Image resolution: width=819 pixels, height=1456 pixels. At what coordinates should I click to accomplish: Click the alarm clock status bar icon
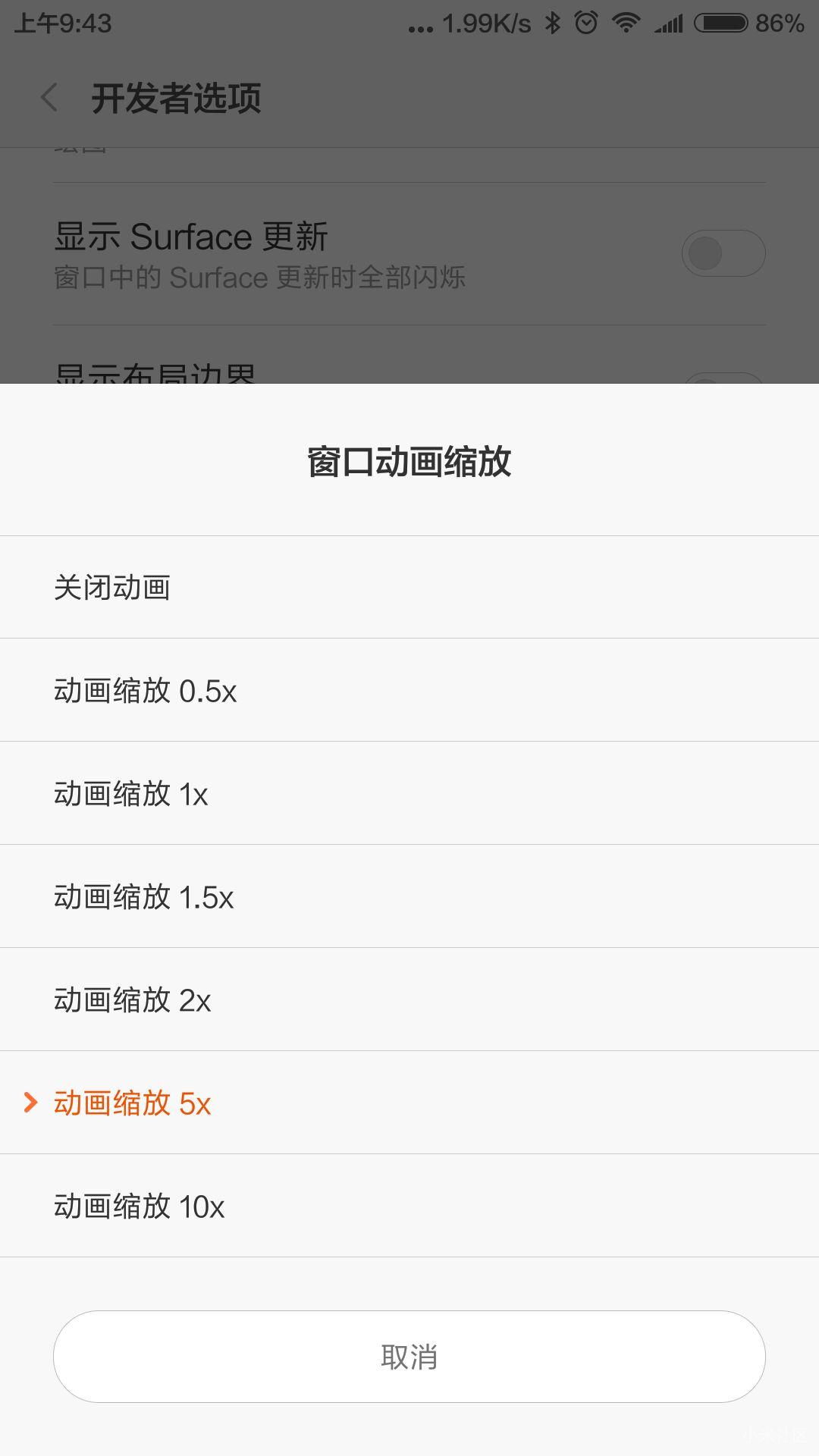(585, 23)
